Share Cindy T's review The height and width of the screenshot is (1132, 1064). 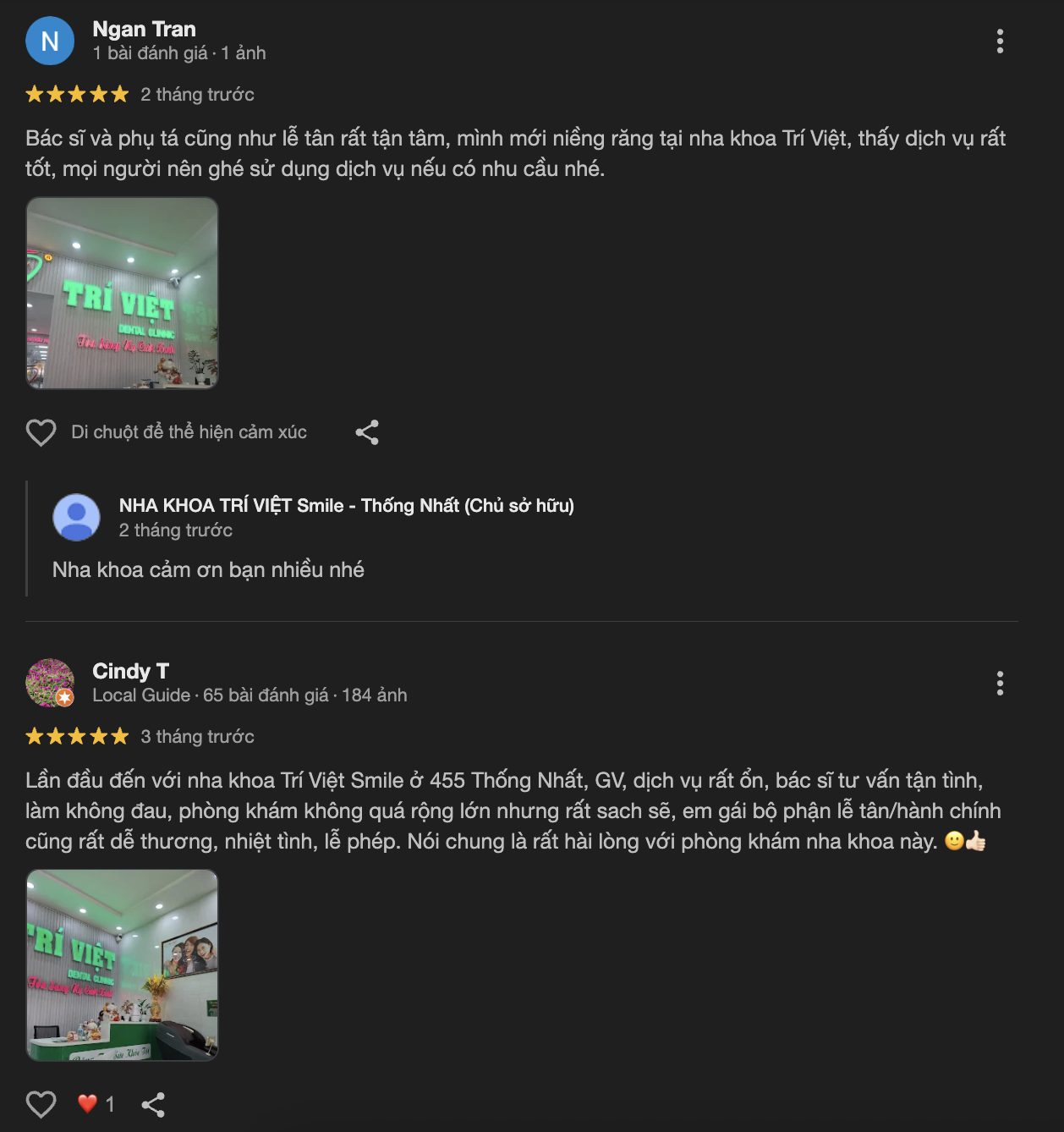pos(153,1104)
